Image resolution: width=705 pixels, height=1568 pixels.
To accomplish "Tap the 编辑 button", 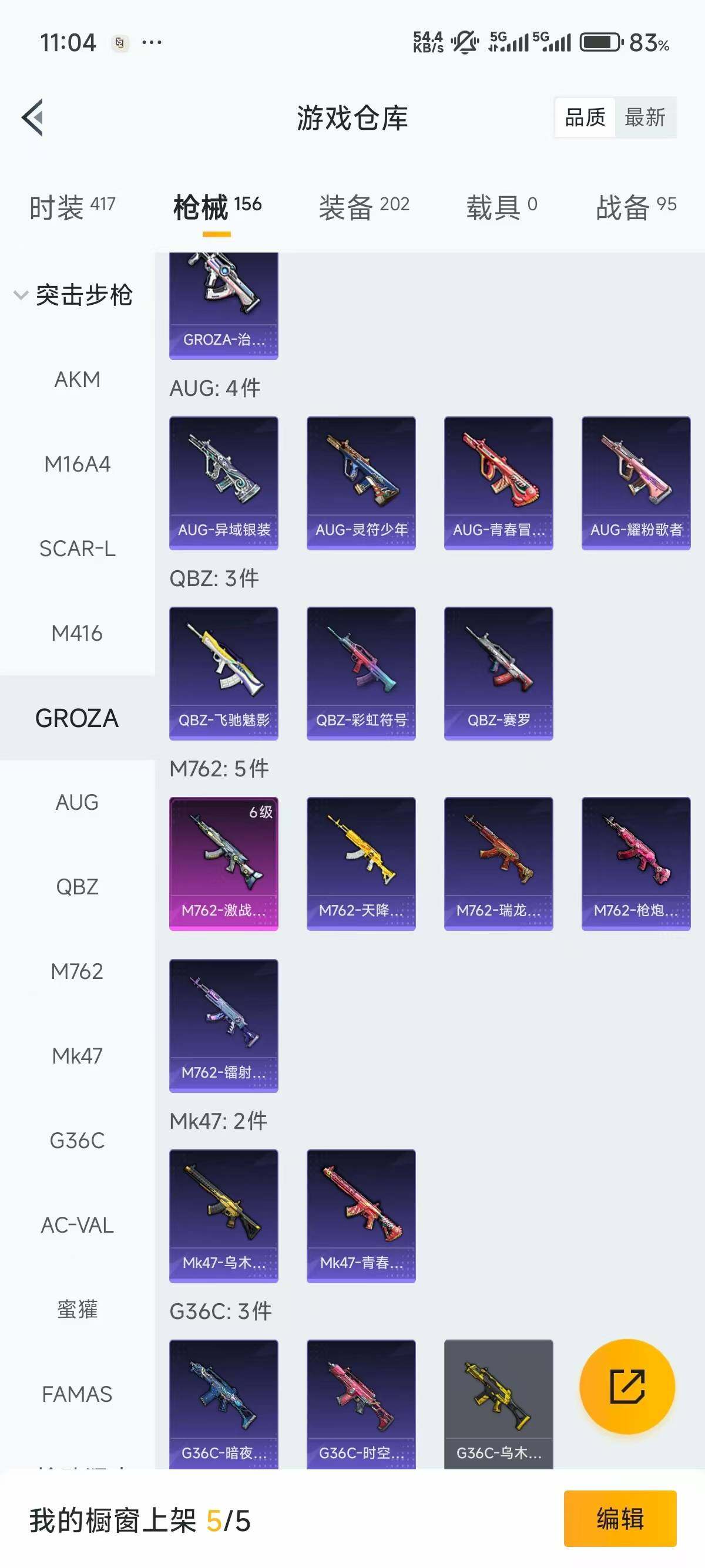I will [620, 1519].
